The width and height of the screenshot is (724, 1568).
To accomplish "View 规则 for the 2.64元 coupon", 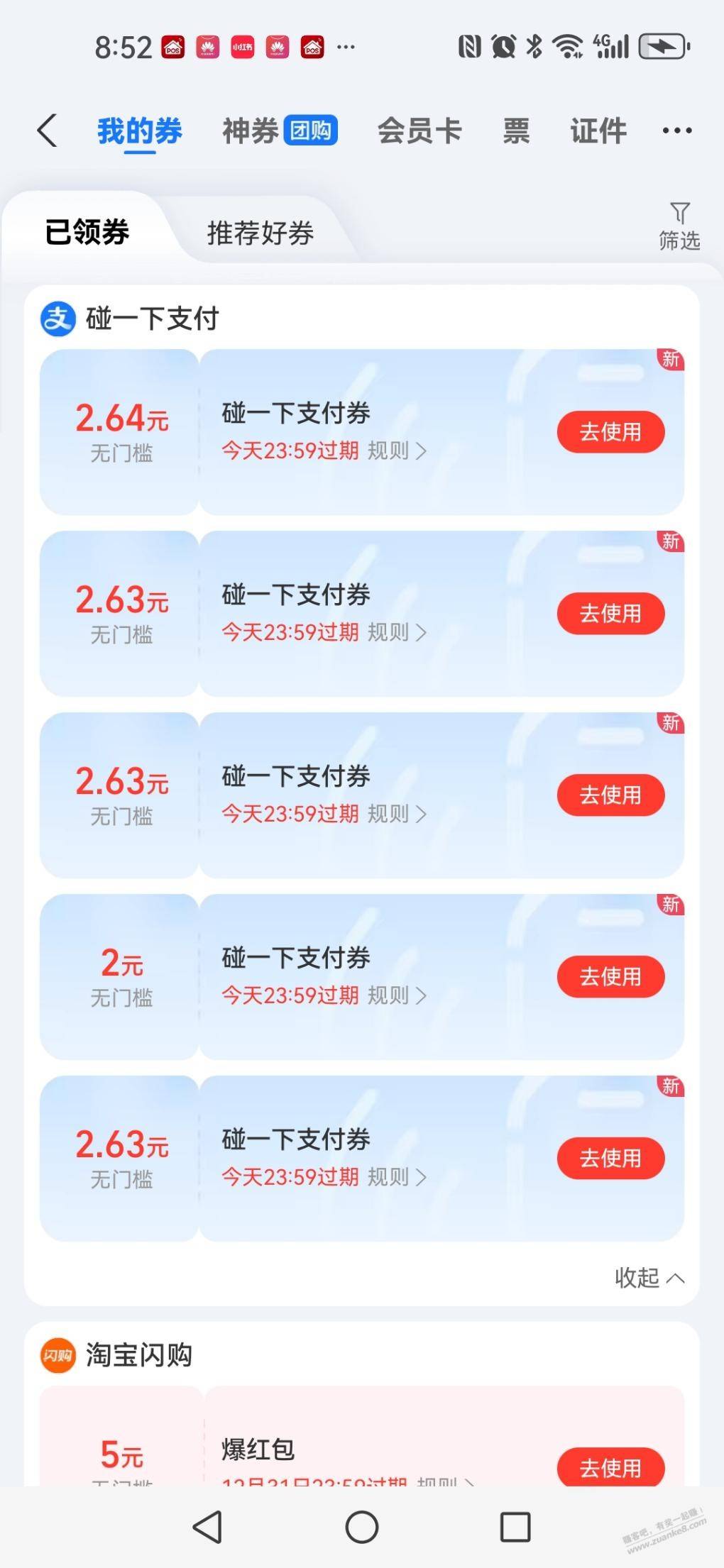I will tap(396, 451).
